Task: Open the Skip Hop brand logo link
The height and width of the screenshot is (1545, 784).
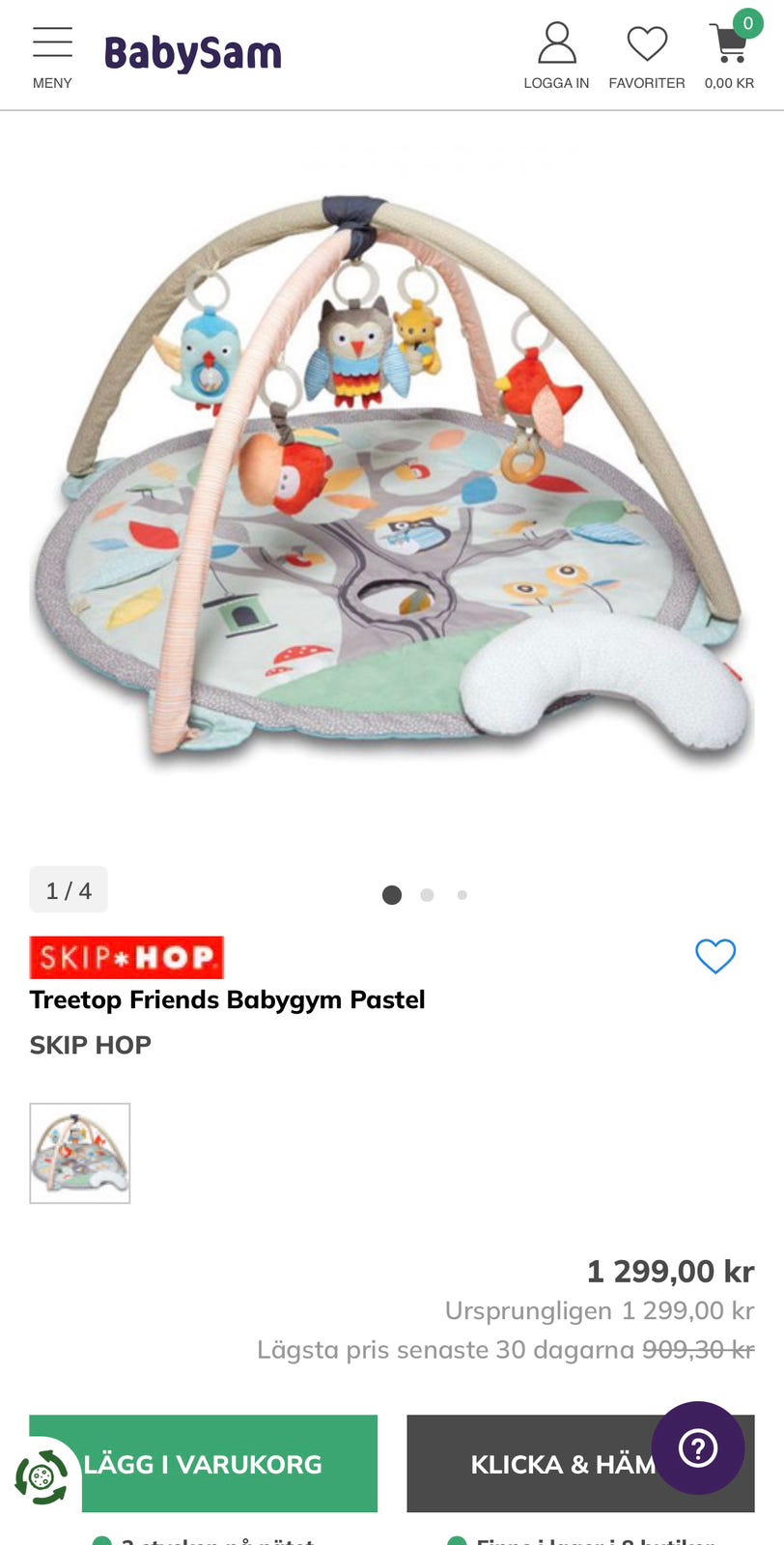Action: [x=126, y=957]
